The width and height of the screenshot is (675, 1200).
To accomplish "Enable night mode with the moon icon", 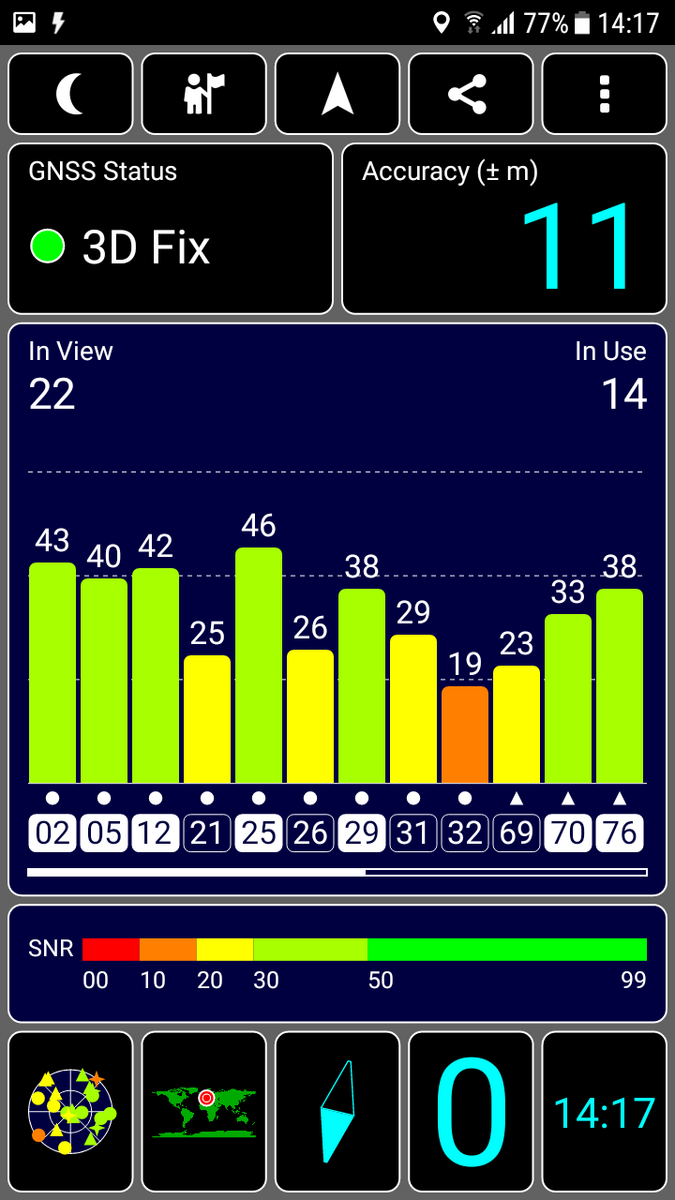I will [x=71, y=94].
